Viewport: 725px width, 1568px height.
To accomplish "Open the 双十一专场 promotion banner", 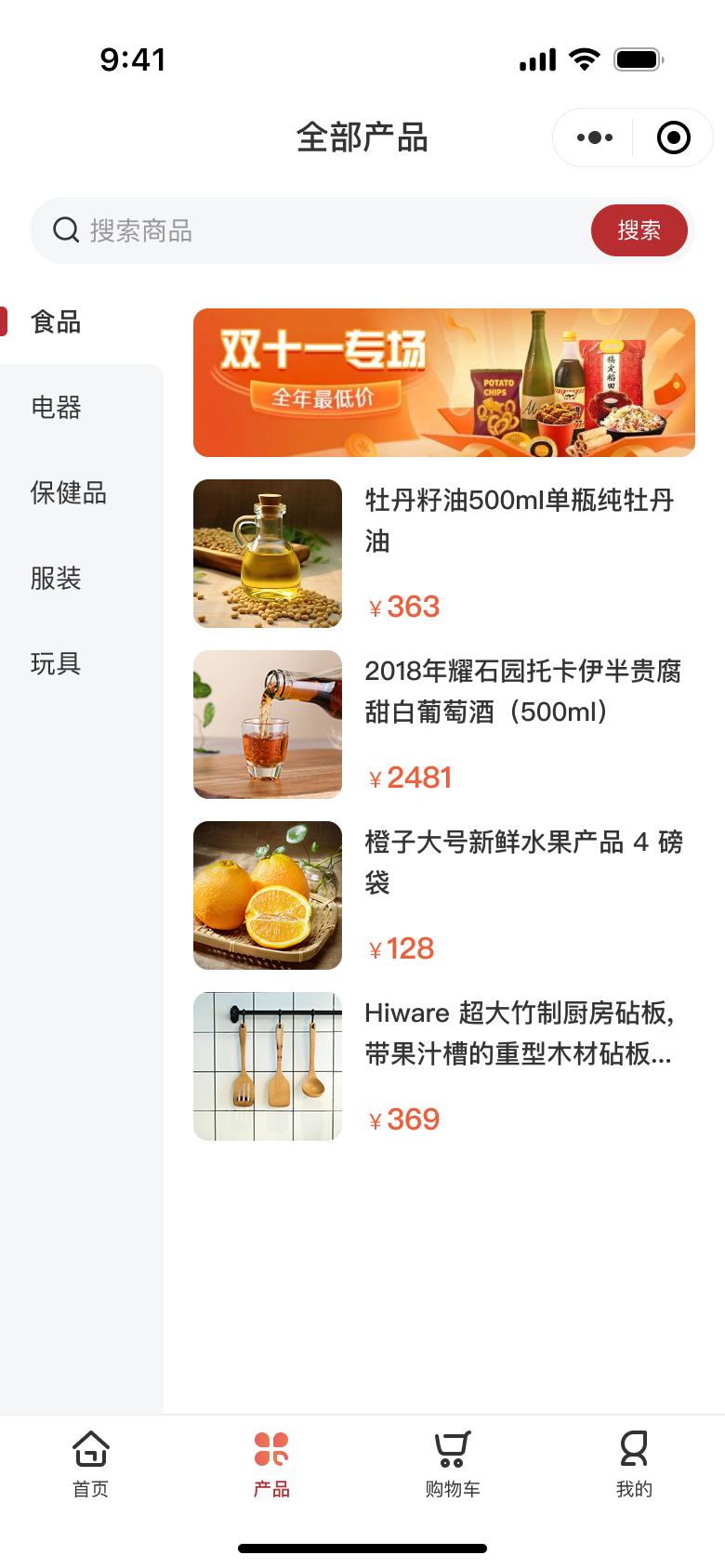I will tap(444, 383).
